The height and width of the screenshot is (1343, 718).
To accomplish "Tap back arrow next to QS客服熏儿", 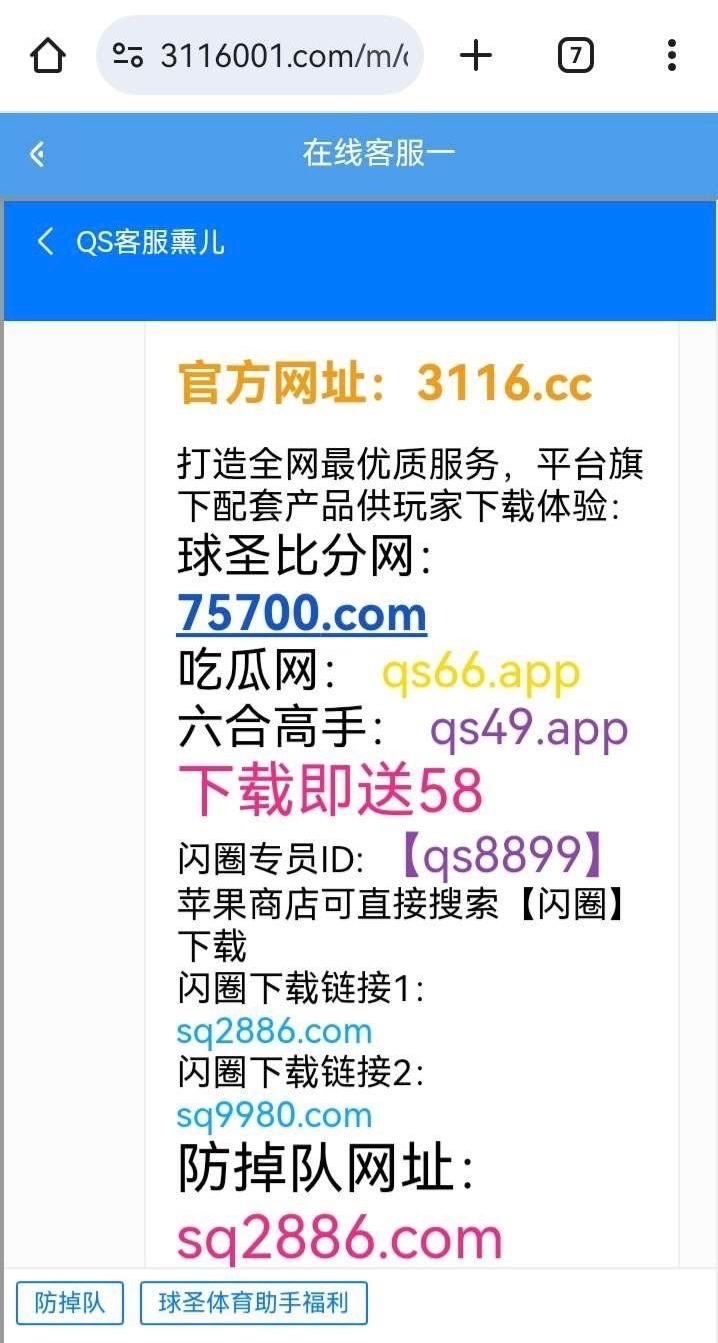I will (x=45, y=241).
